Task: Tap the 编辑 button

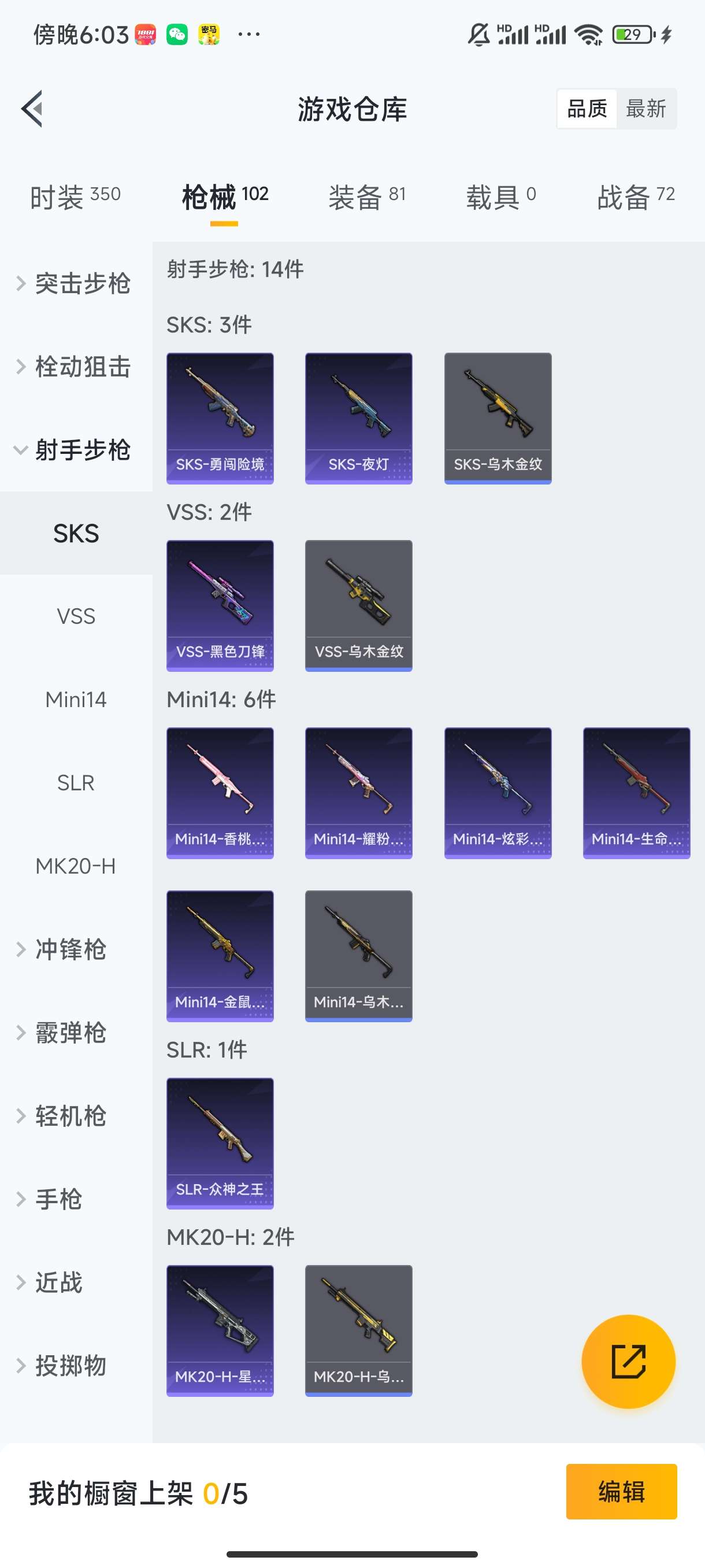Action: pyautogui.click(x=621, y=1491)
